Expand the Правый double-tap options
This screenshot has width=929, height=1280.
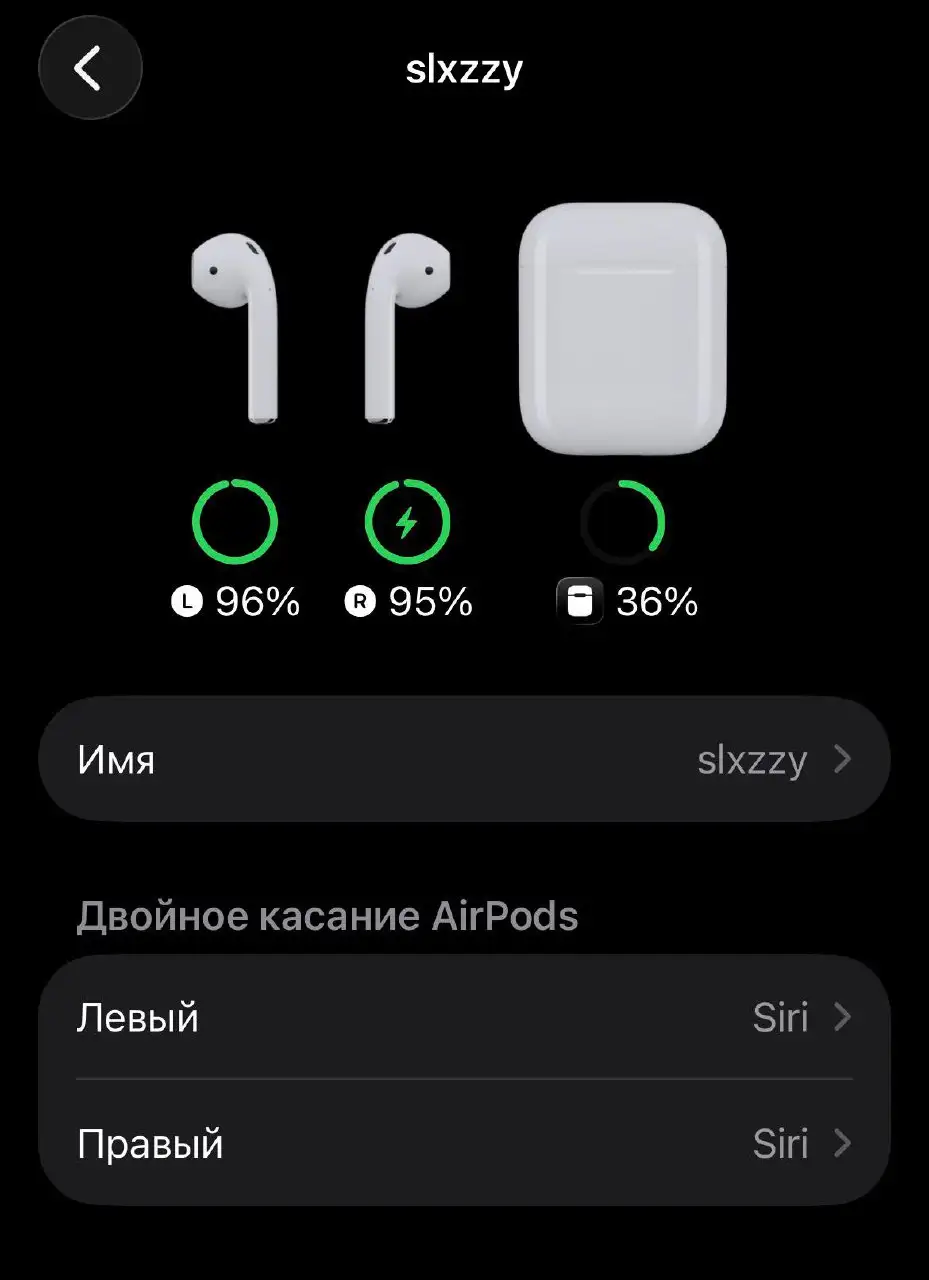(x=464, y=1143)
